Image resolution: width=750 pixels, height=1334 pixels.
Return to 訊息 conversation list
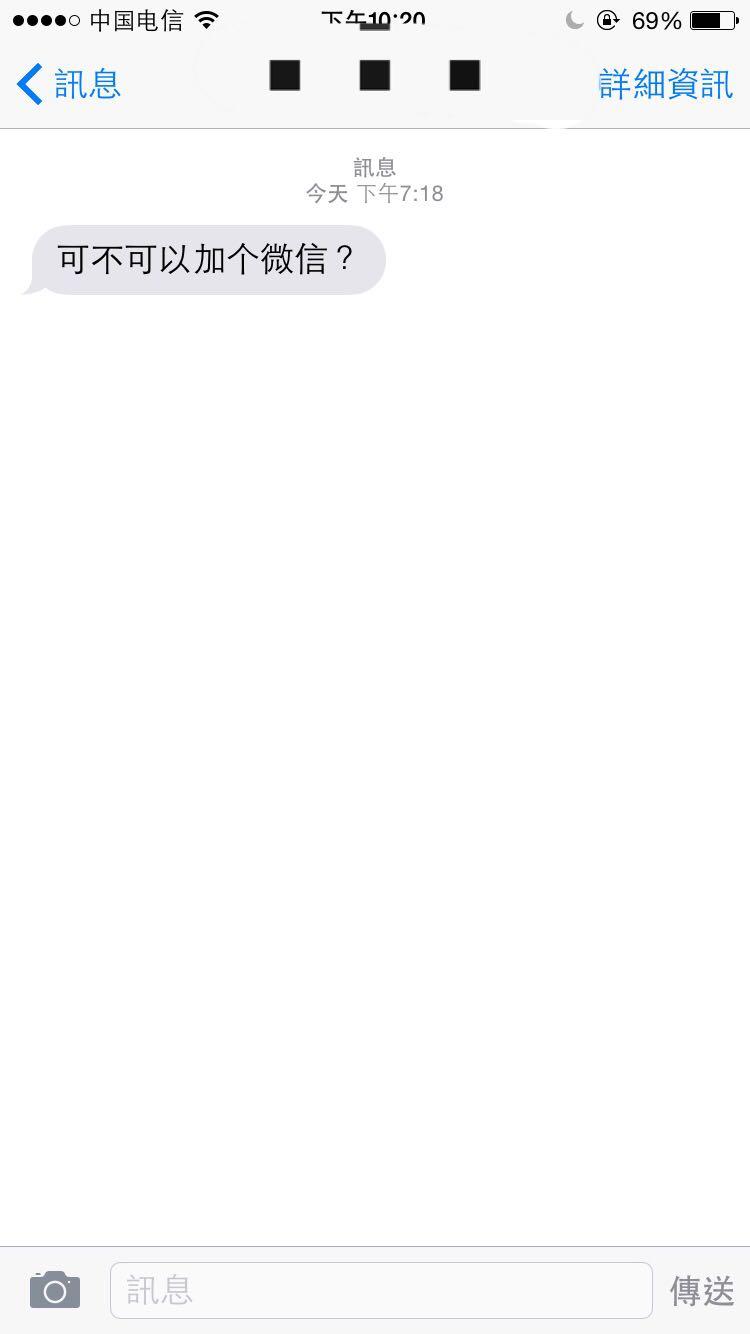click(90, 84)
